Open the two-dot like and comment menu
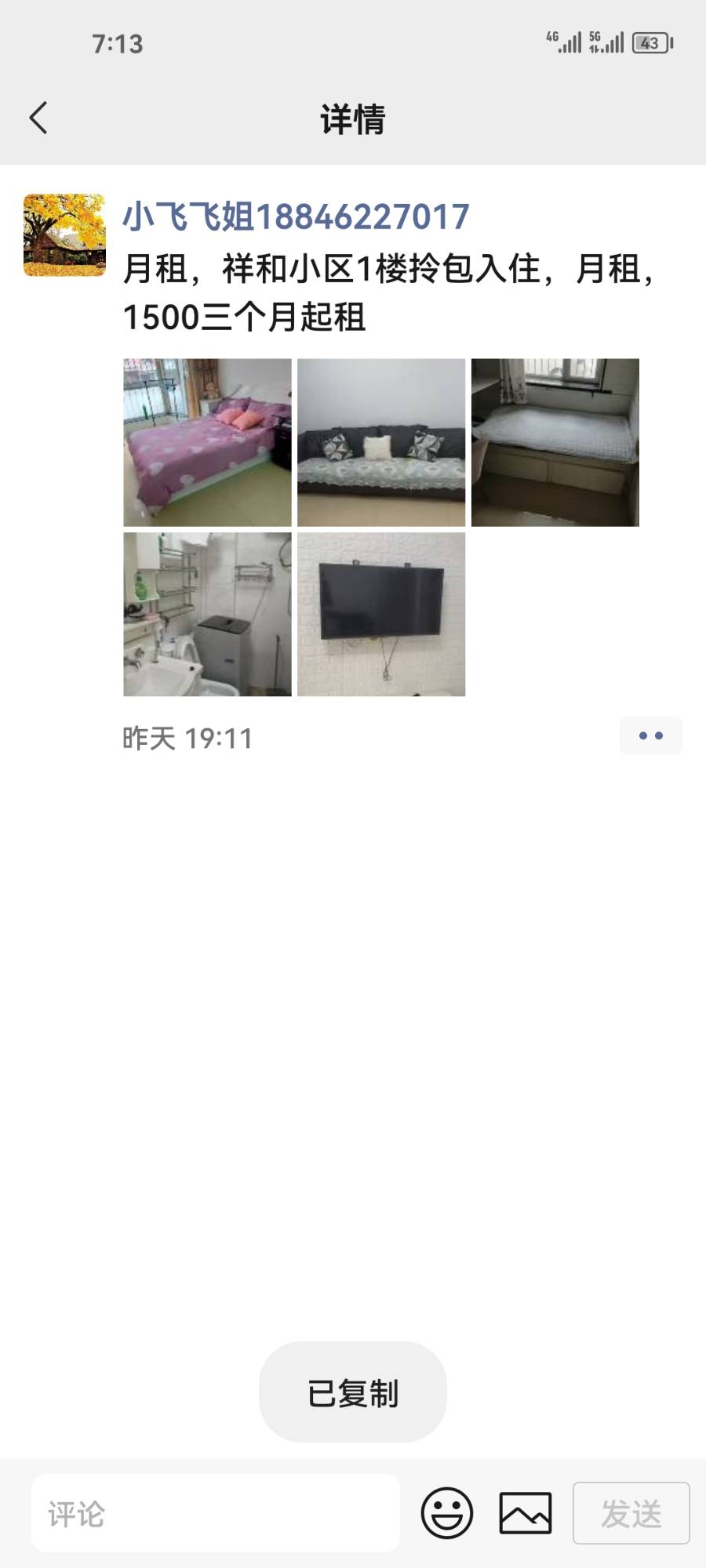The image size is (706, 1568). point(650,735)
